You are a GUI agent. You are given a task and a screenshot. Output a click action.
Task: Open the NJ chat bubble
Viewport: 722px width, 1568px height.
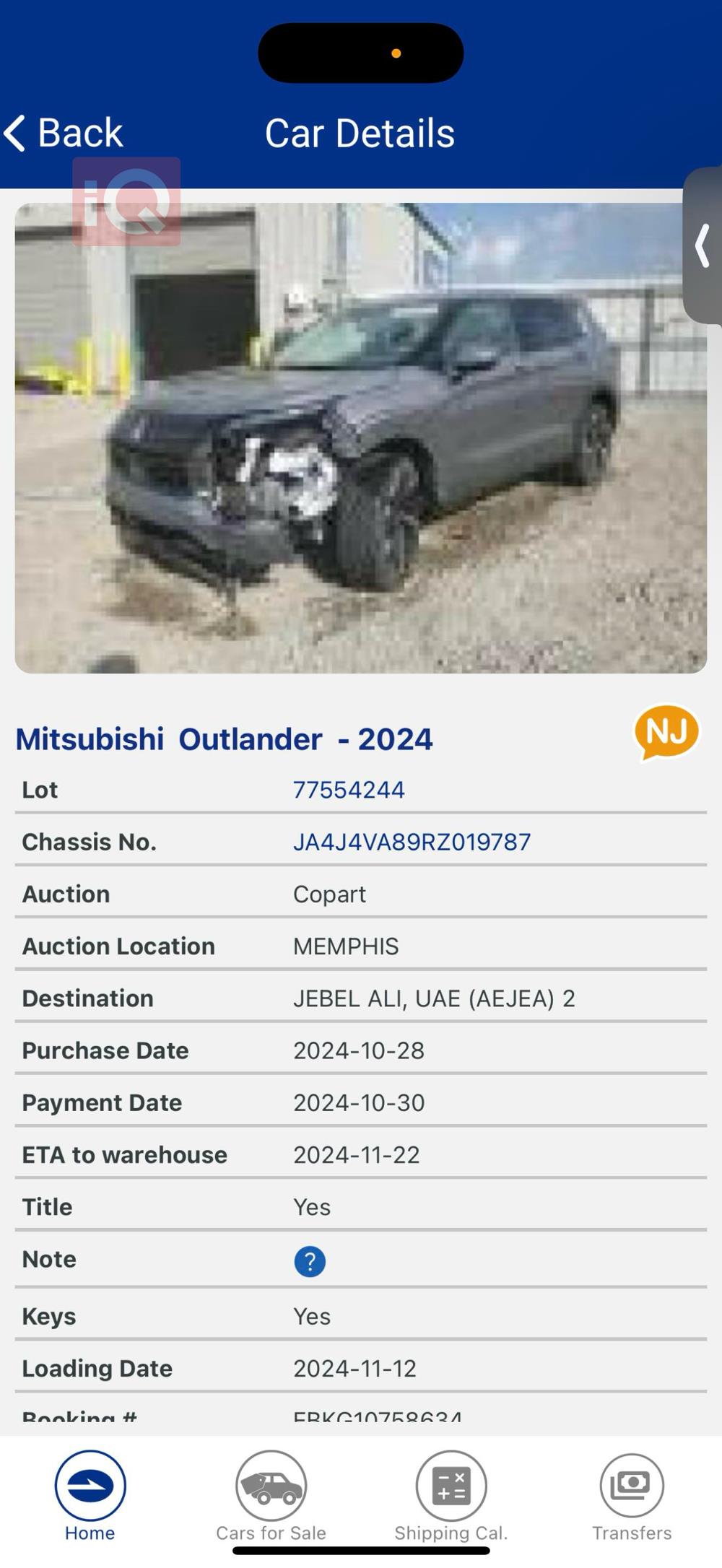(666, 732)
